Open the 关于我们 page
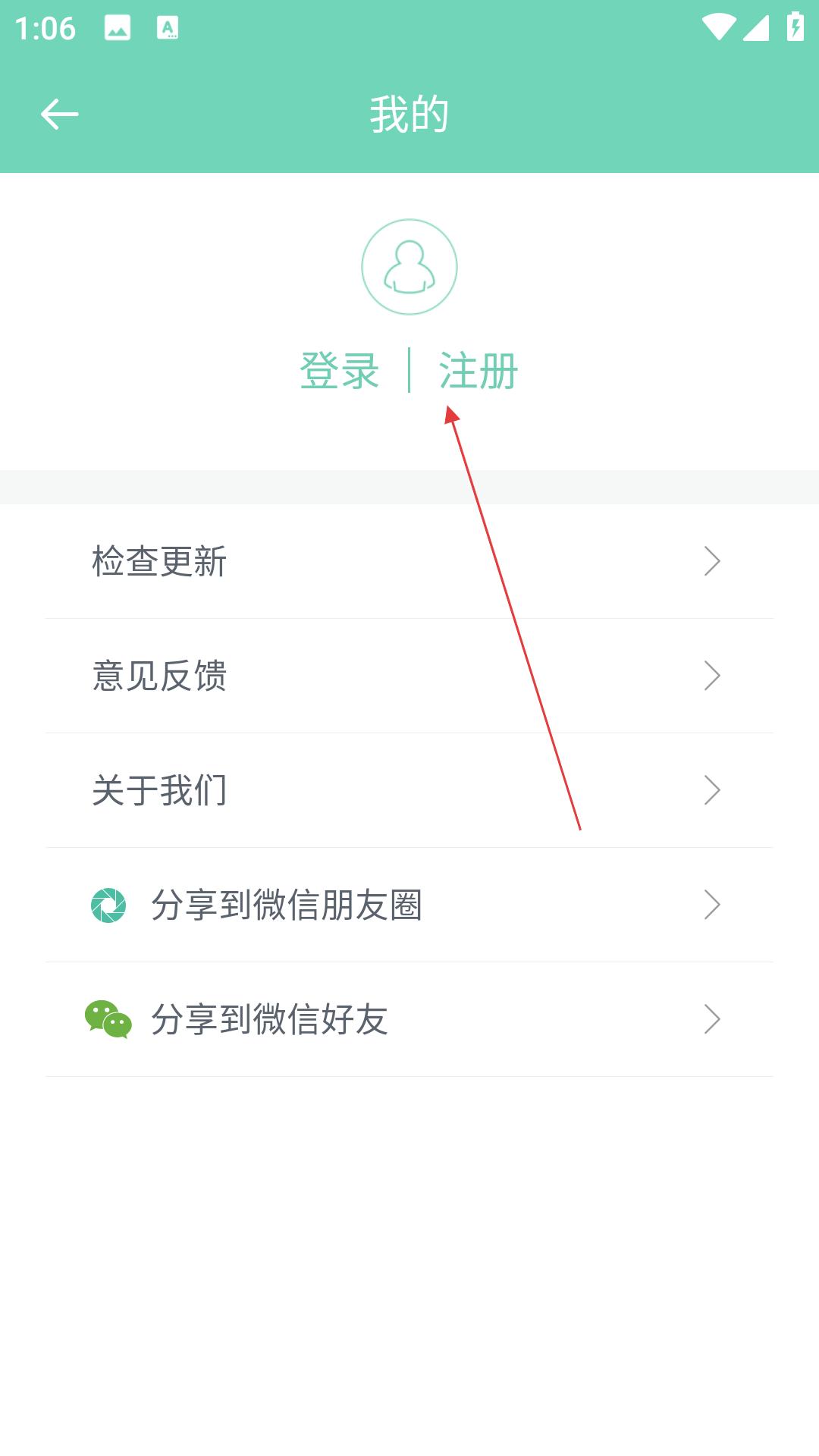 [409, 790]
